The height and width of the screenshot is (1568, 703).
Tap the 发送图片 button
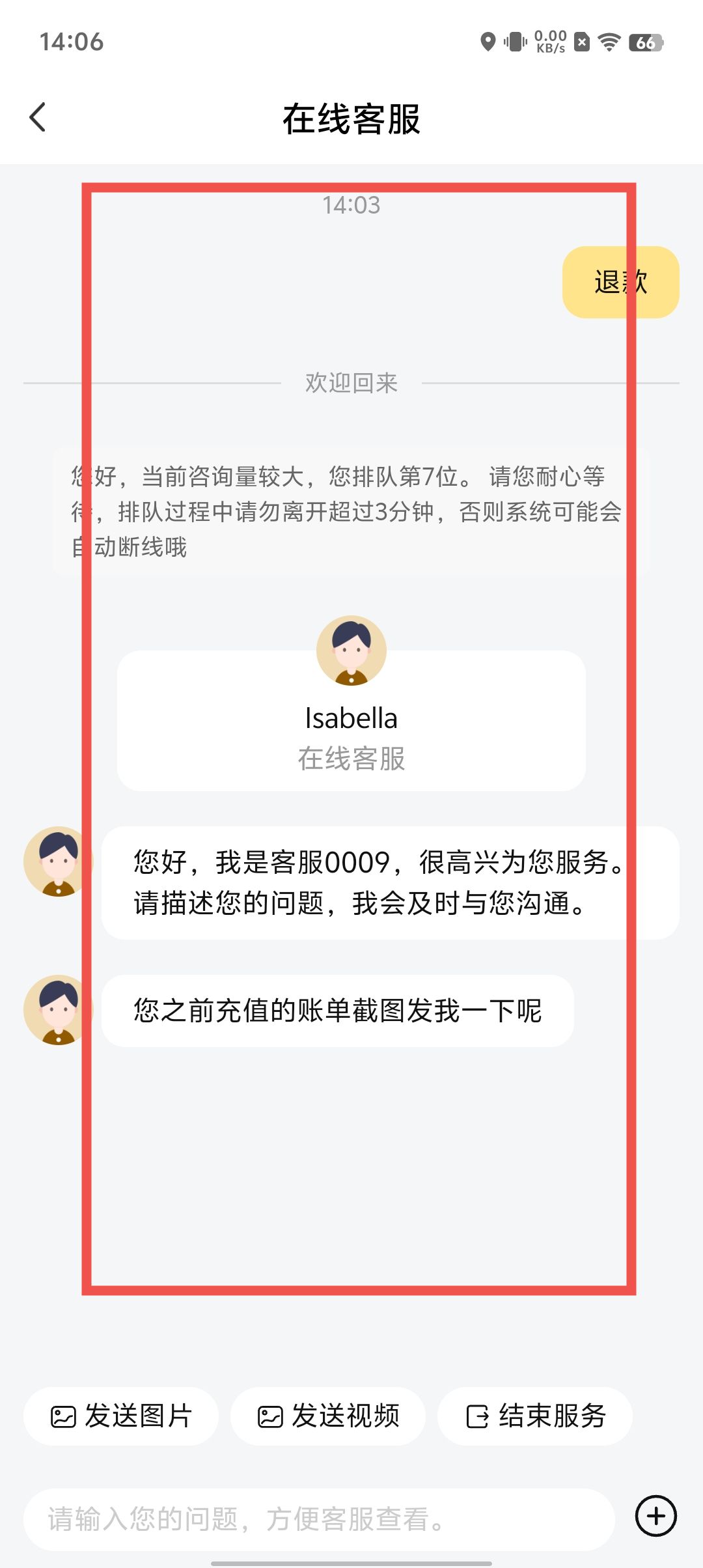click(x=121, y=1416)
